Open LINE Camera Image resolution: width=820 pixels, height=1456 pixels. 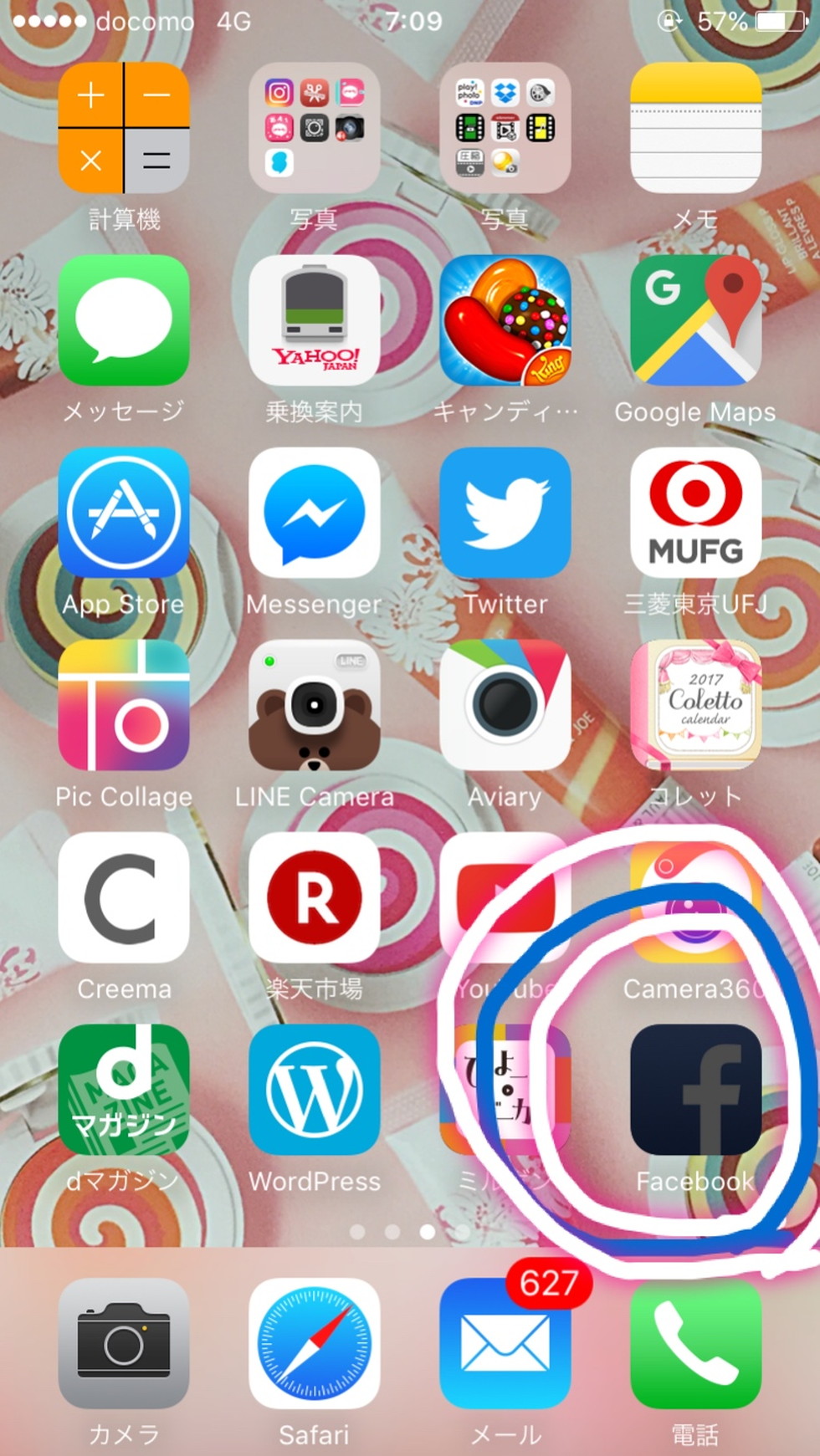314,705
